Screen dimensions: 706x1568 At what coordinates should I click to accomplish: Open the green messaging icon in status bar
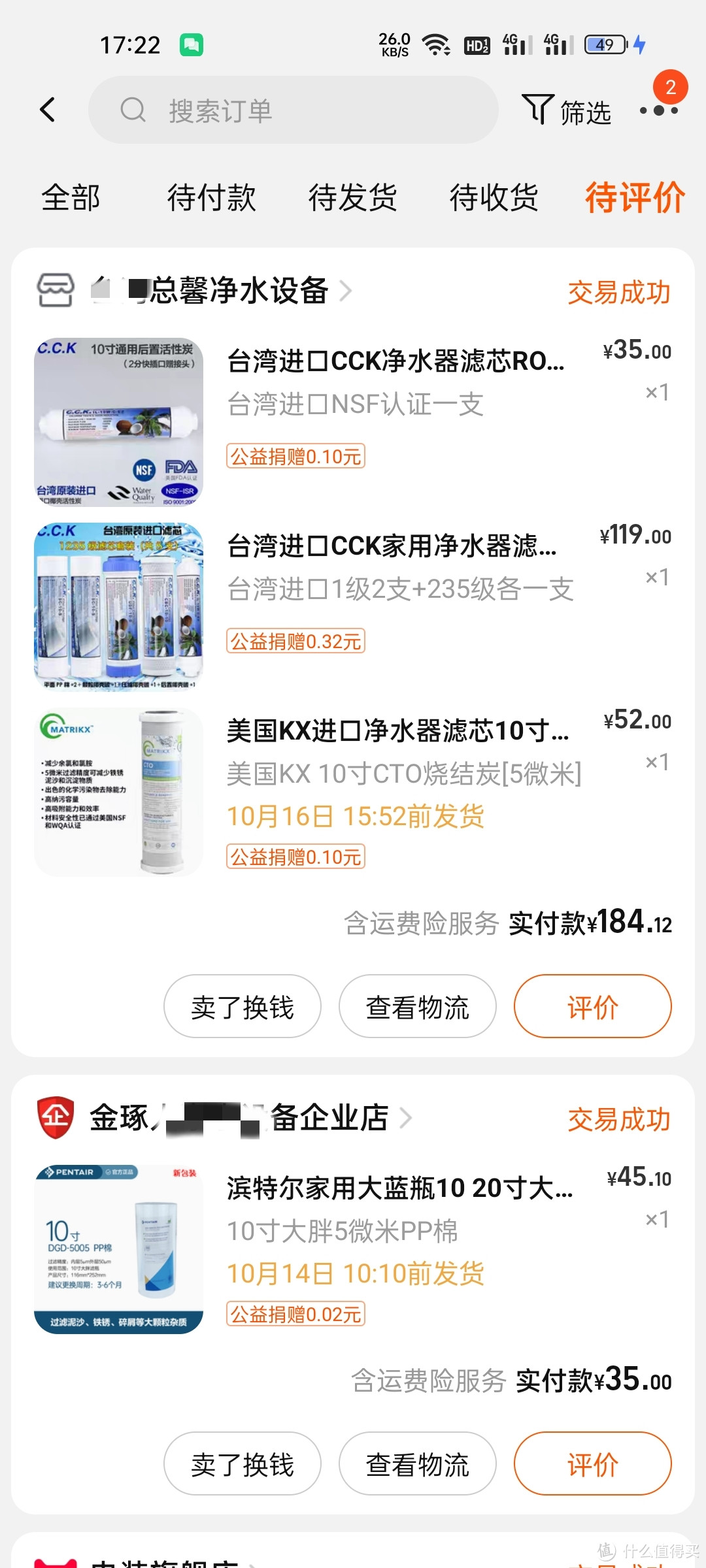191,44
